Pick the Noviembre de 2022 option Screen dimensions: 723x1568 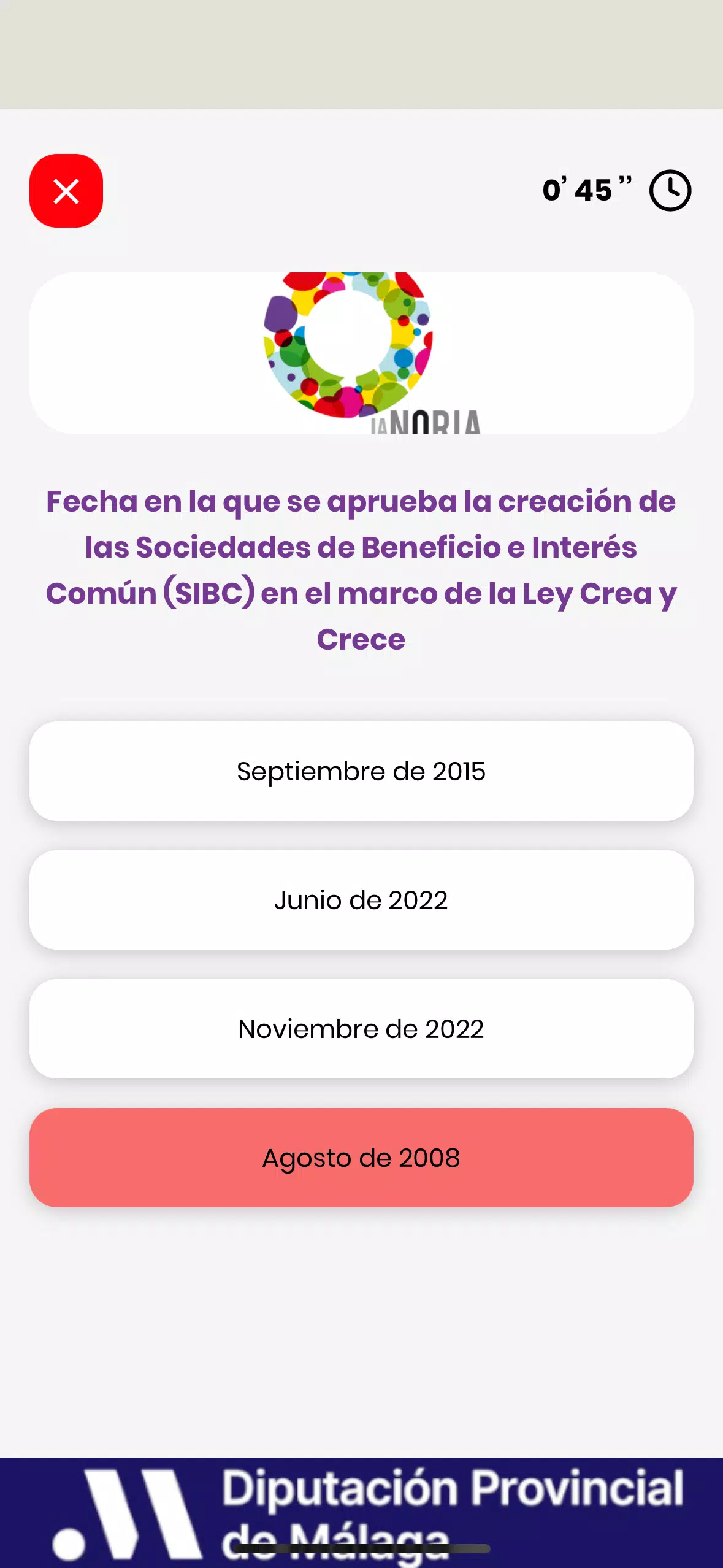point(361,1029)
